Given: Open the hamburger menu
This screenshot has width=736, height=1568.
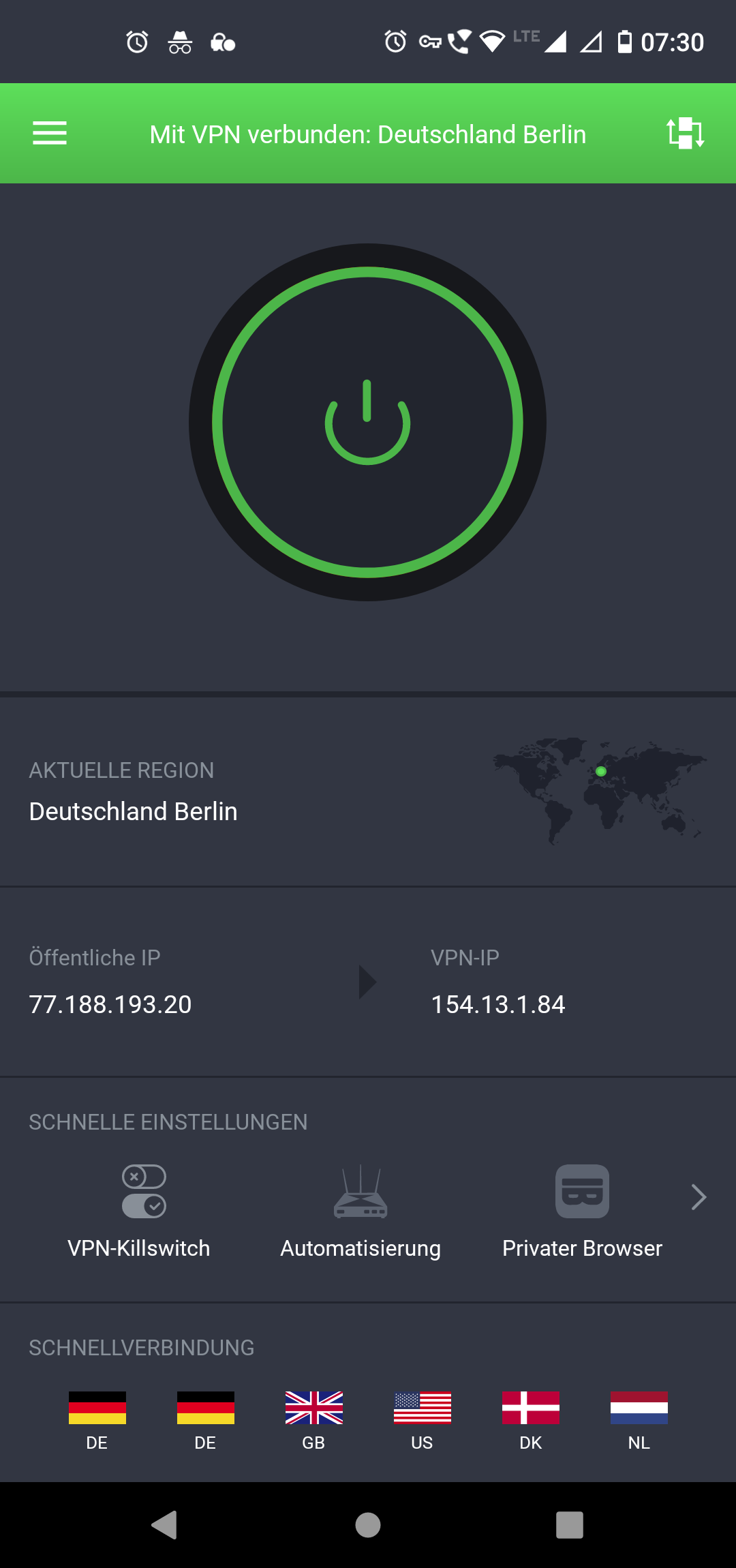Looking at the screenshot, I should 50,134.
